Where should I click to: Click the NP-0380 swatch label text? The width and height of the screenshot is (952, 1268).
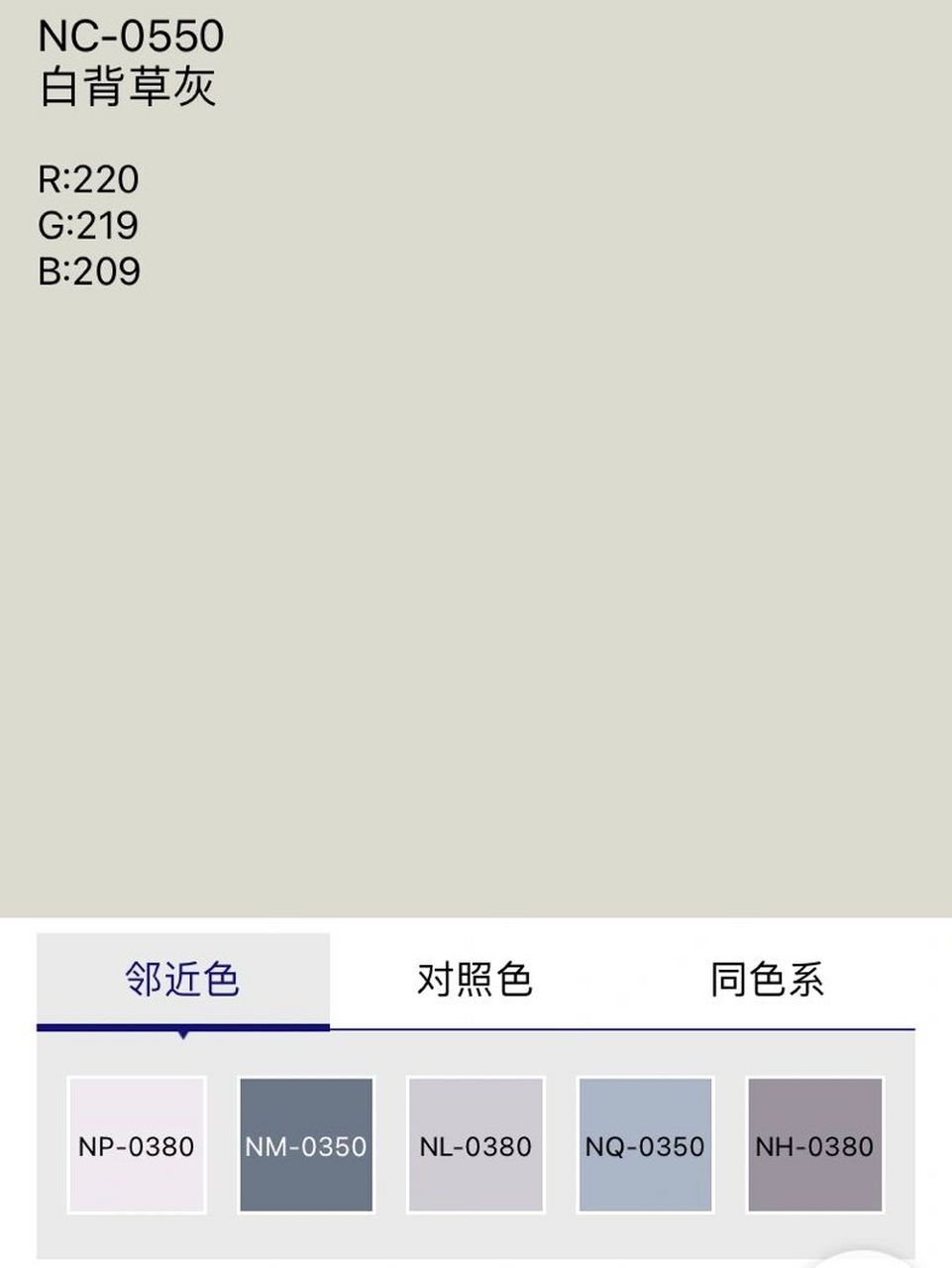point(137,1148)
